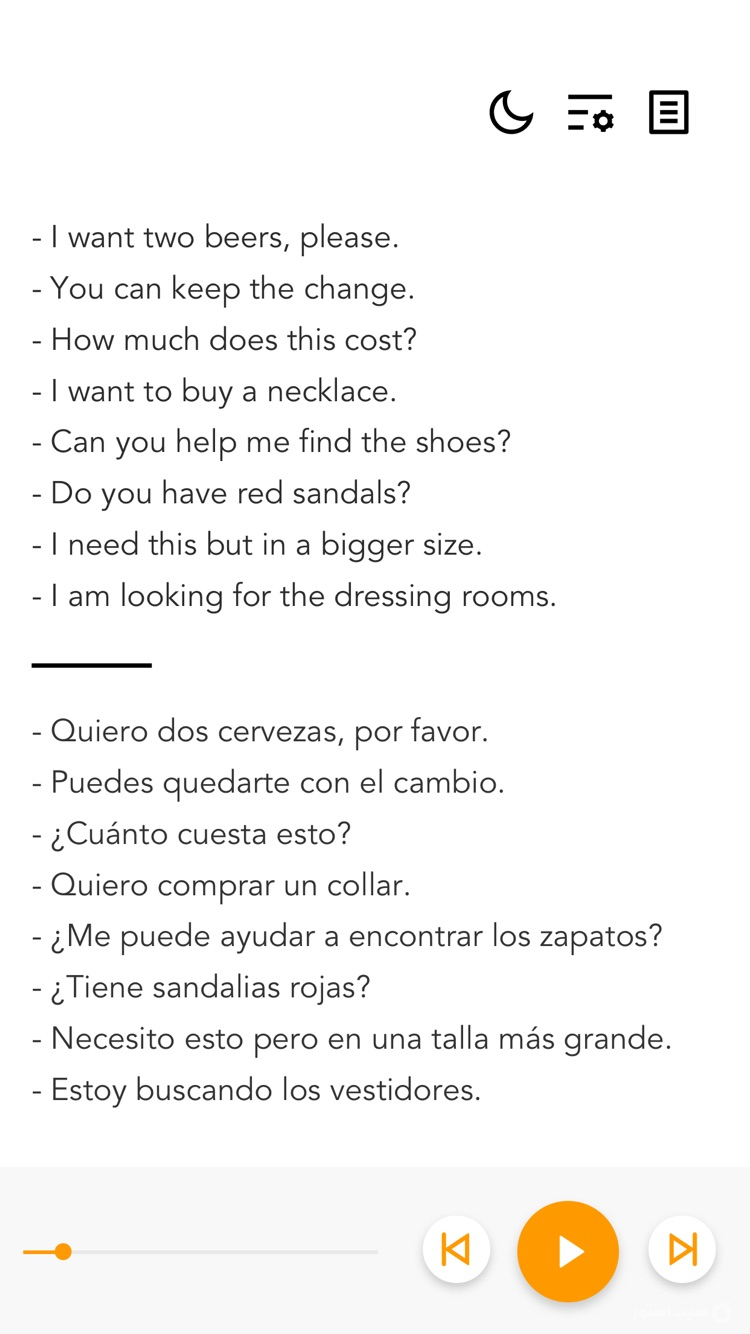Skip to the next track

pyautogui.click(x=682, y=1250)
